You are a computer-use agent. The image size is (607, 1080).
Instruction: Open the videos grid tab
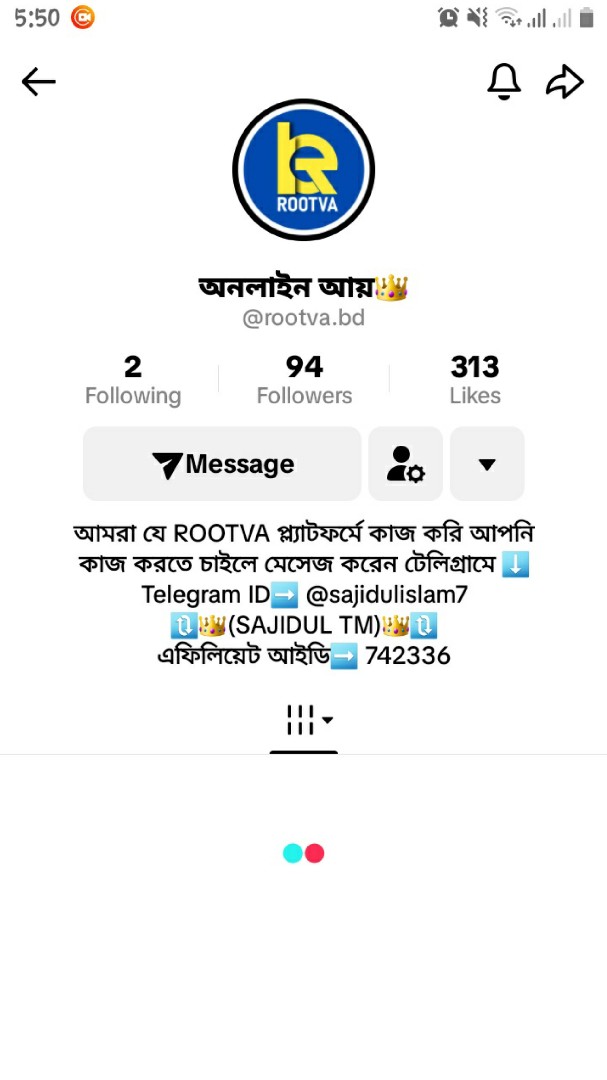pyautogui.click(x=304, y=720)
